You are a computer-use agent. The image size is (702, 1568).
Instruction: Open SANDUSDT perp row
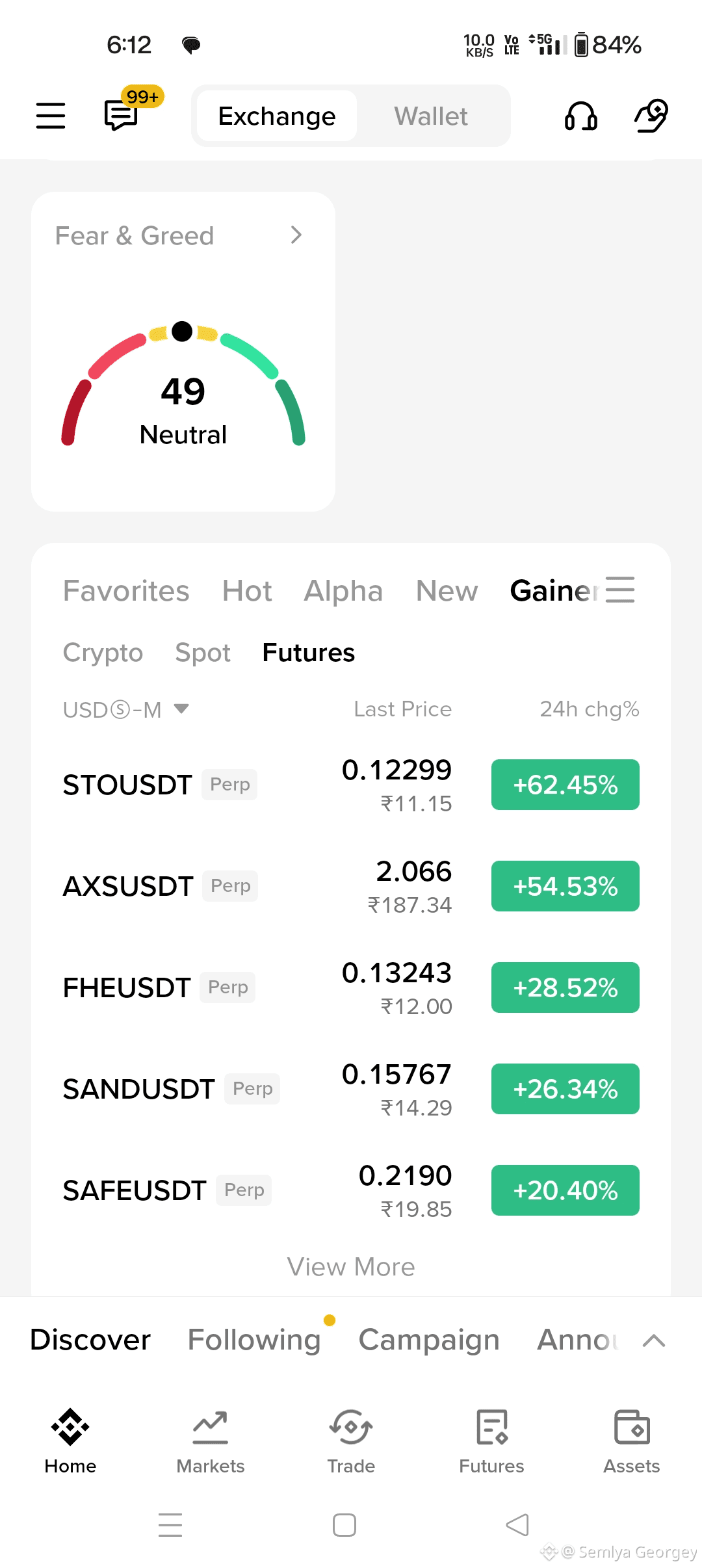pyautogui.click(x=138, y=1089)
